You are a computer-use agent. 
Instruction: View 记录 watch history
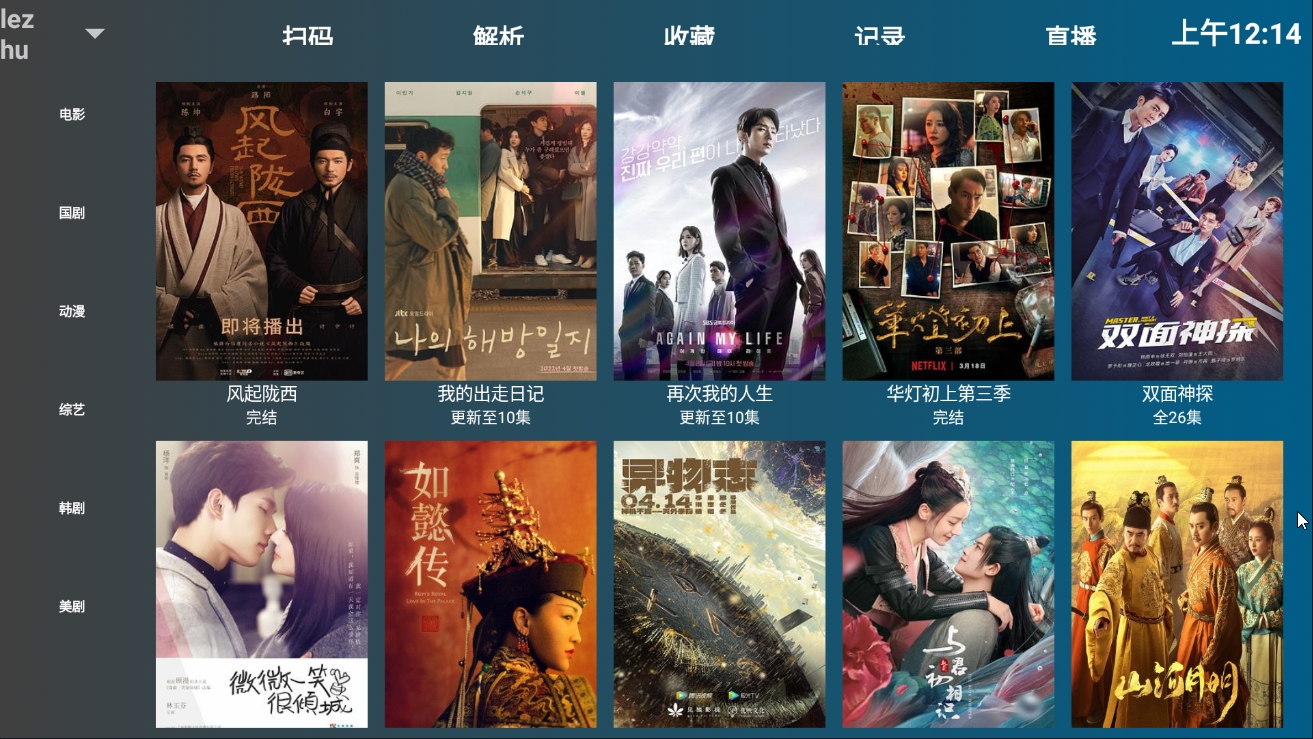(x=880, y=35)
